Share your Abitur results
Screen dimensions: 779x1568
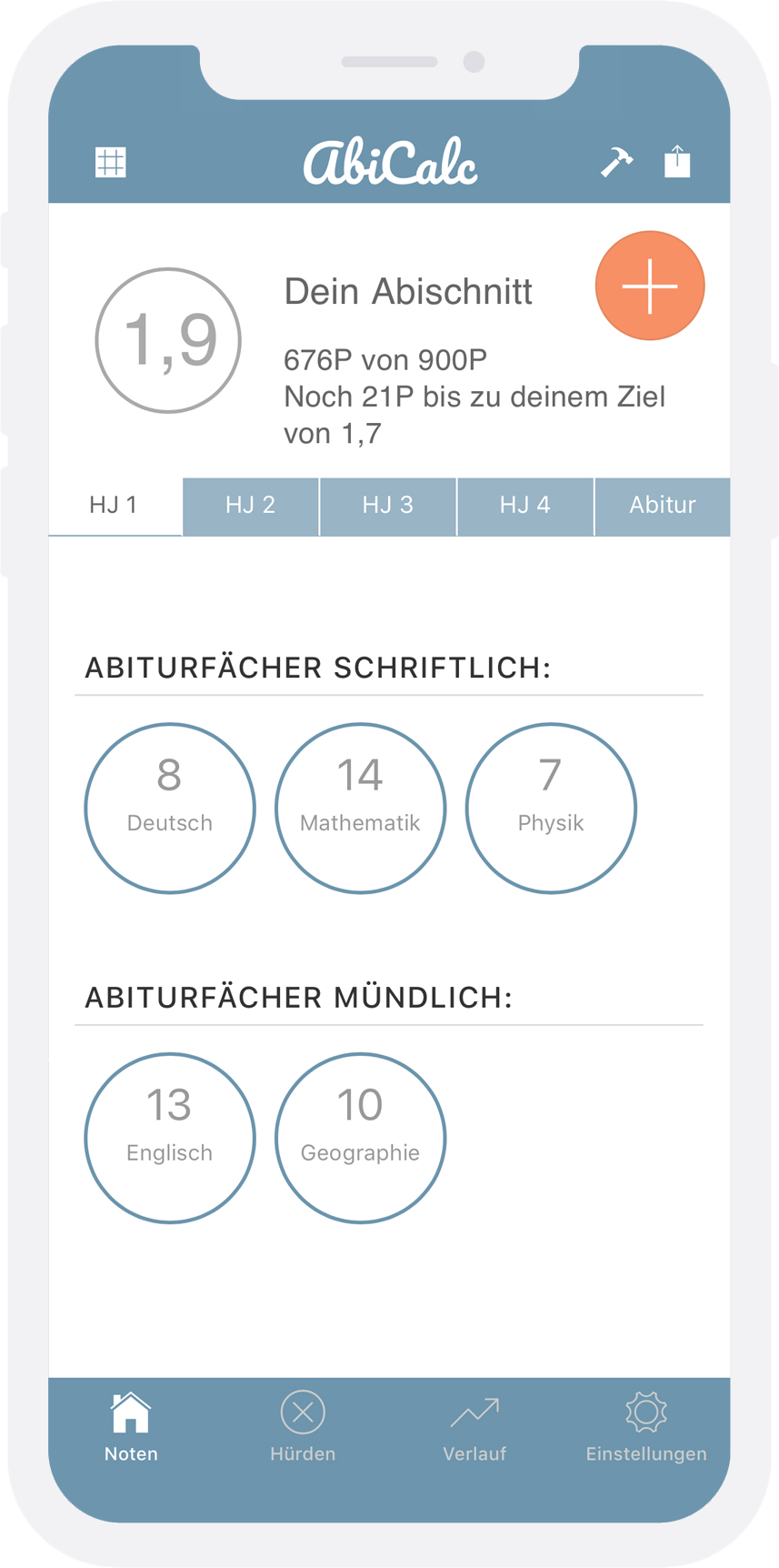click(677, 161)
